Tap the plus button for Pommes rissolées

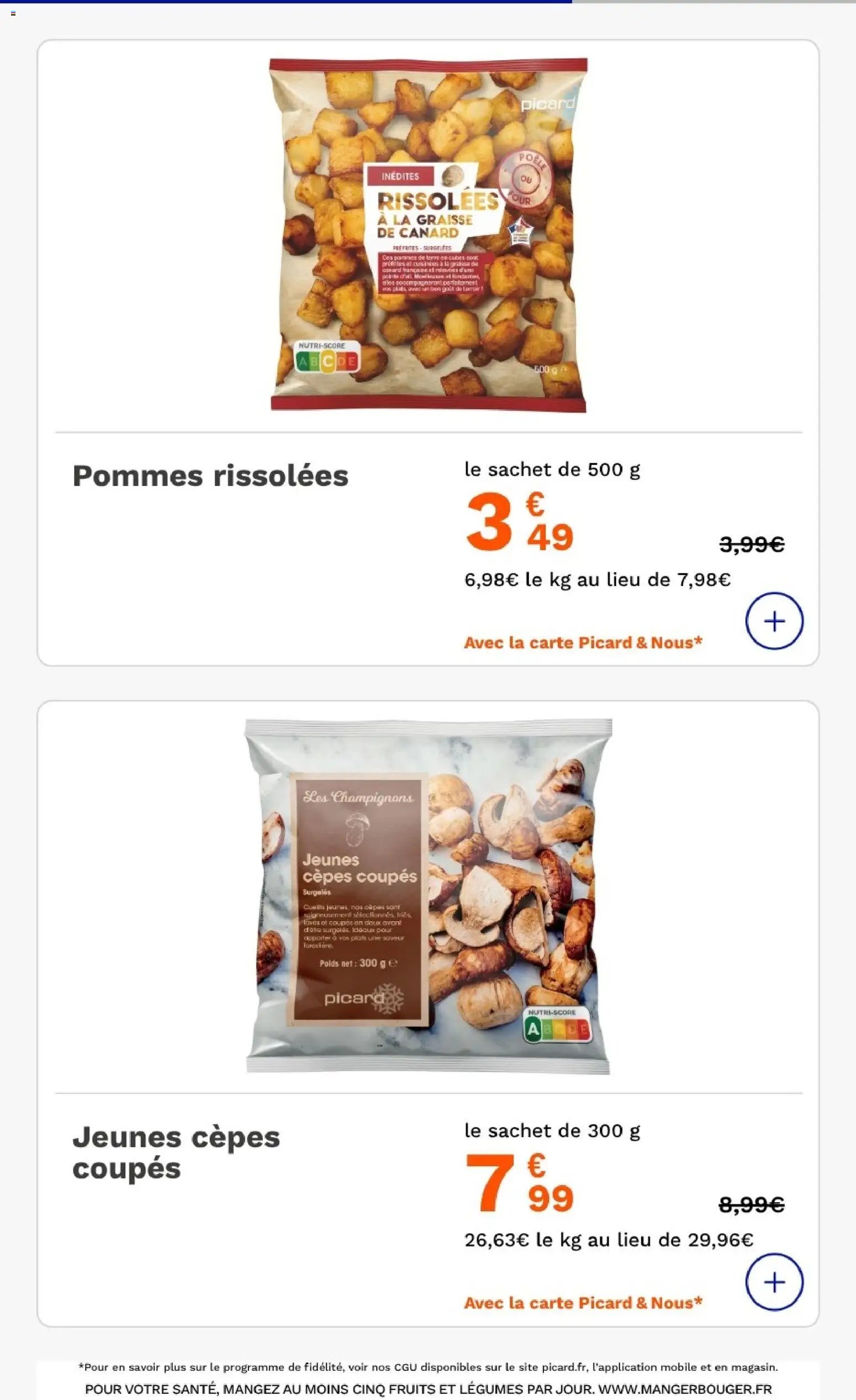(774, 621)
